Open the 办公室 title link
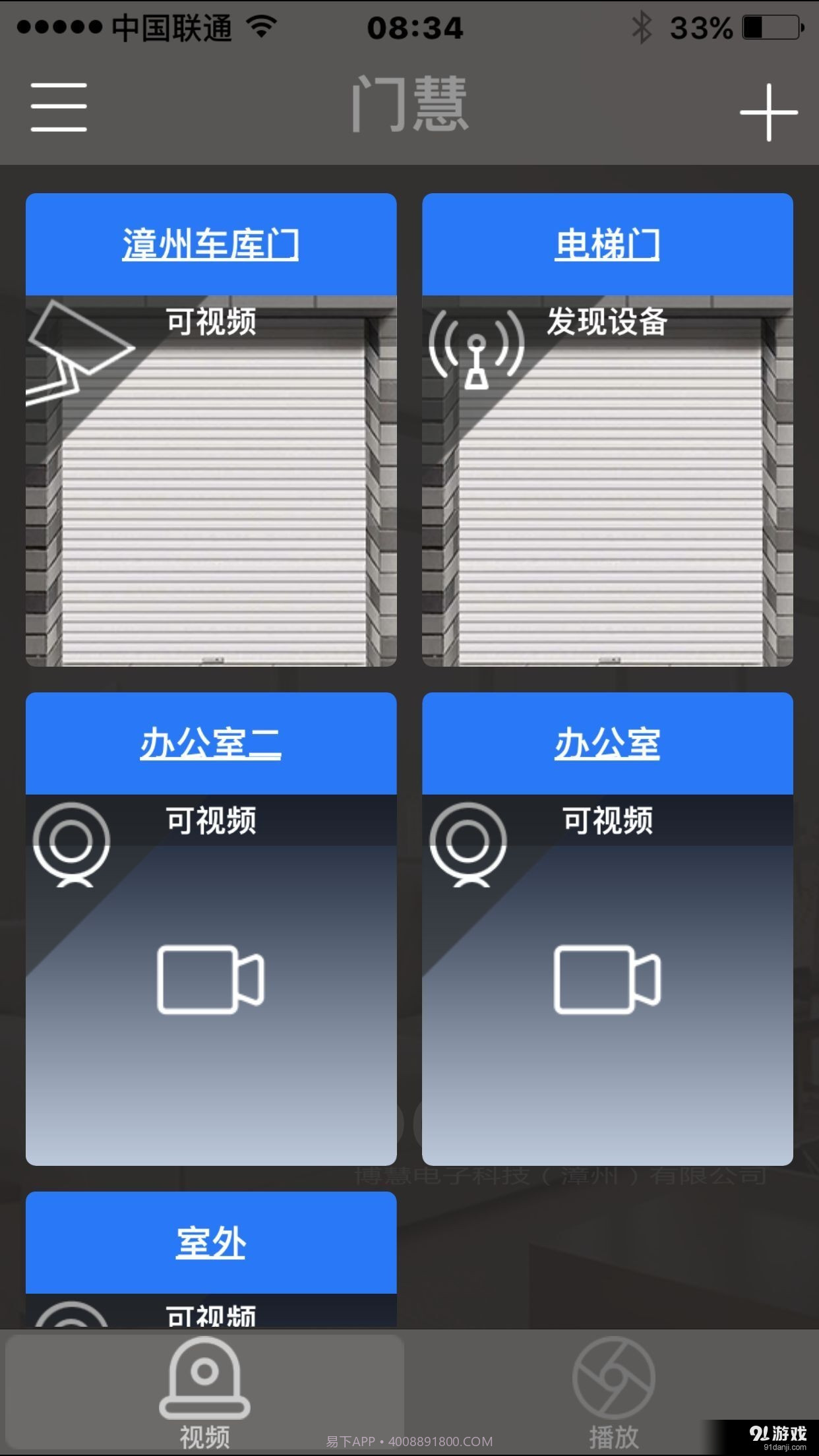Viewport: 819px width, 1456px height. coord(607,744)
